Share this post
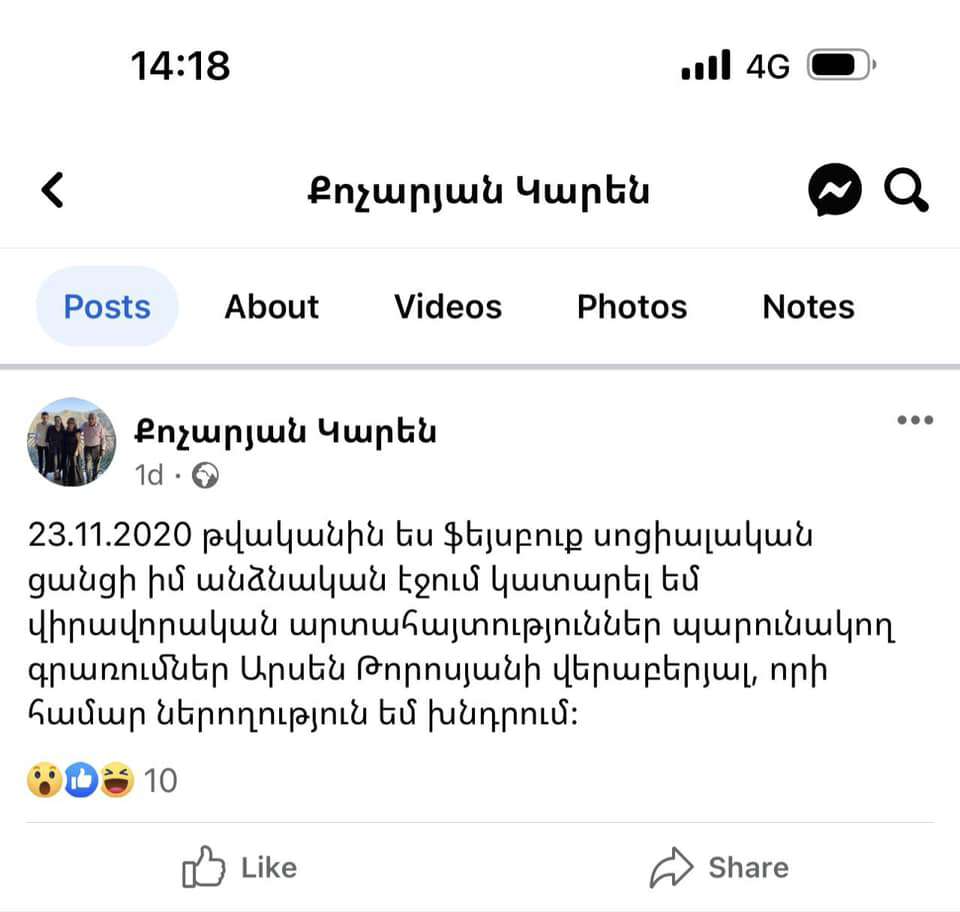The height and width of the screenshot is (912, 960). point(719,867)
